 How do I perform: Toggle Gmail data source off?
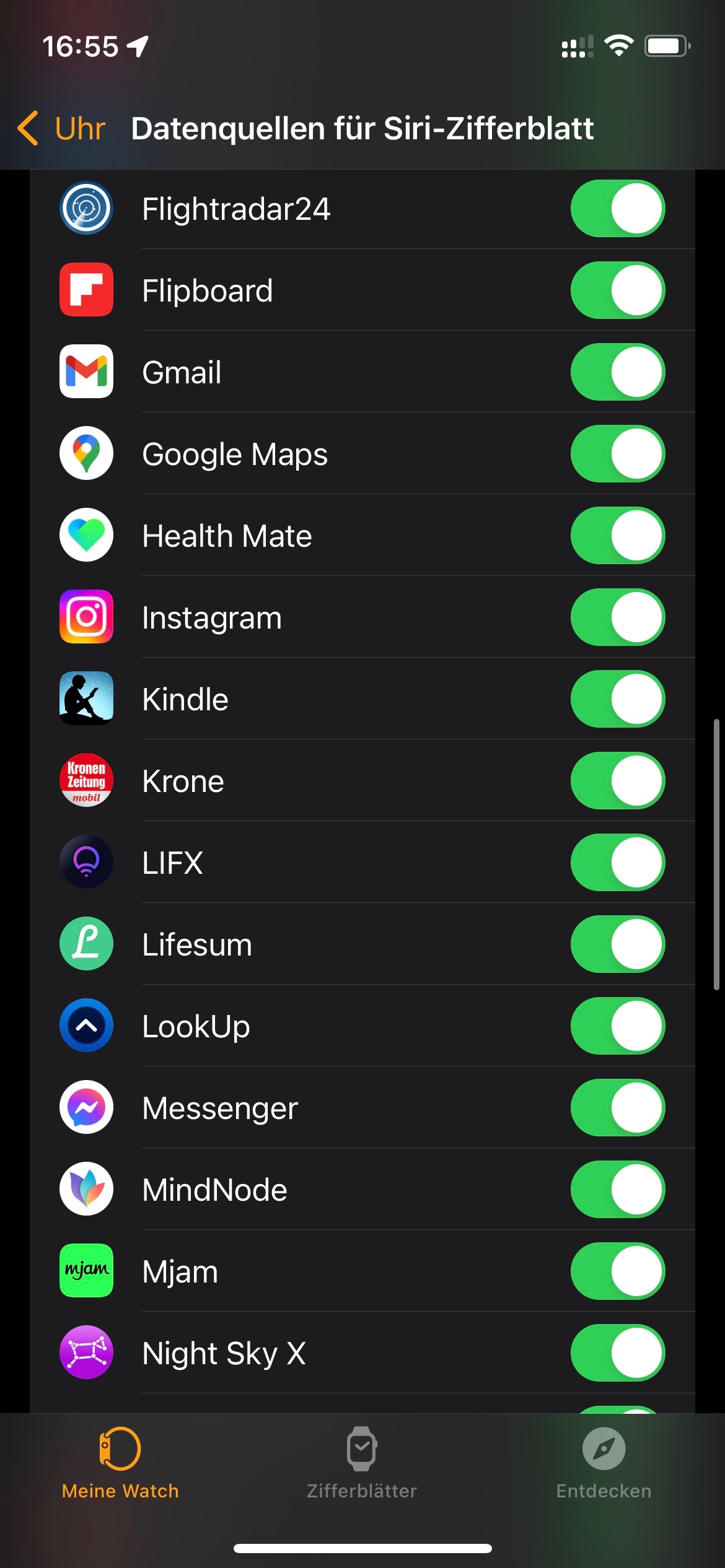point(617,372)
